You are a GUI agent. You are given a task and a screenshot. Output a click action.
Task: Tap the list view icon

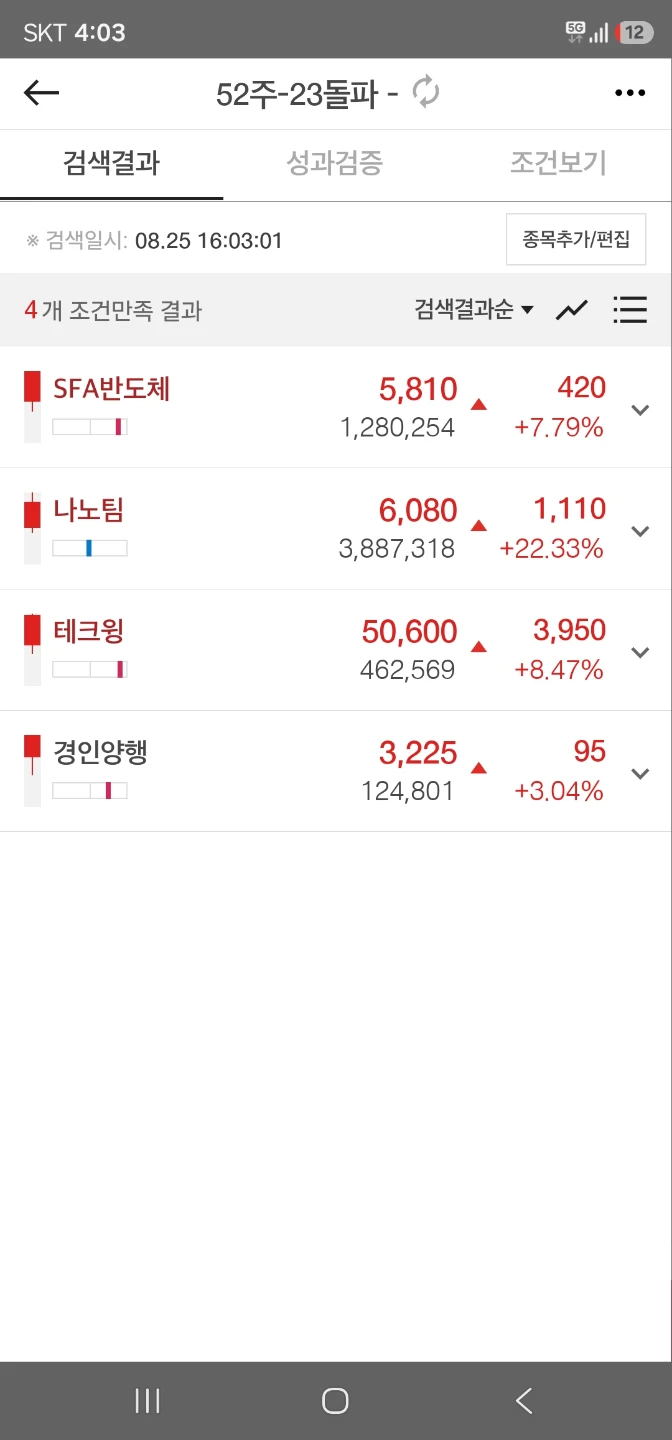pyautogui.click(x=630, y=310)
